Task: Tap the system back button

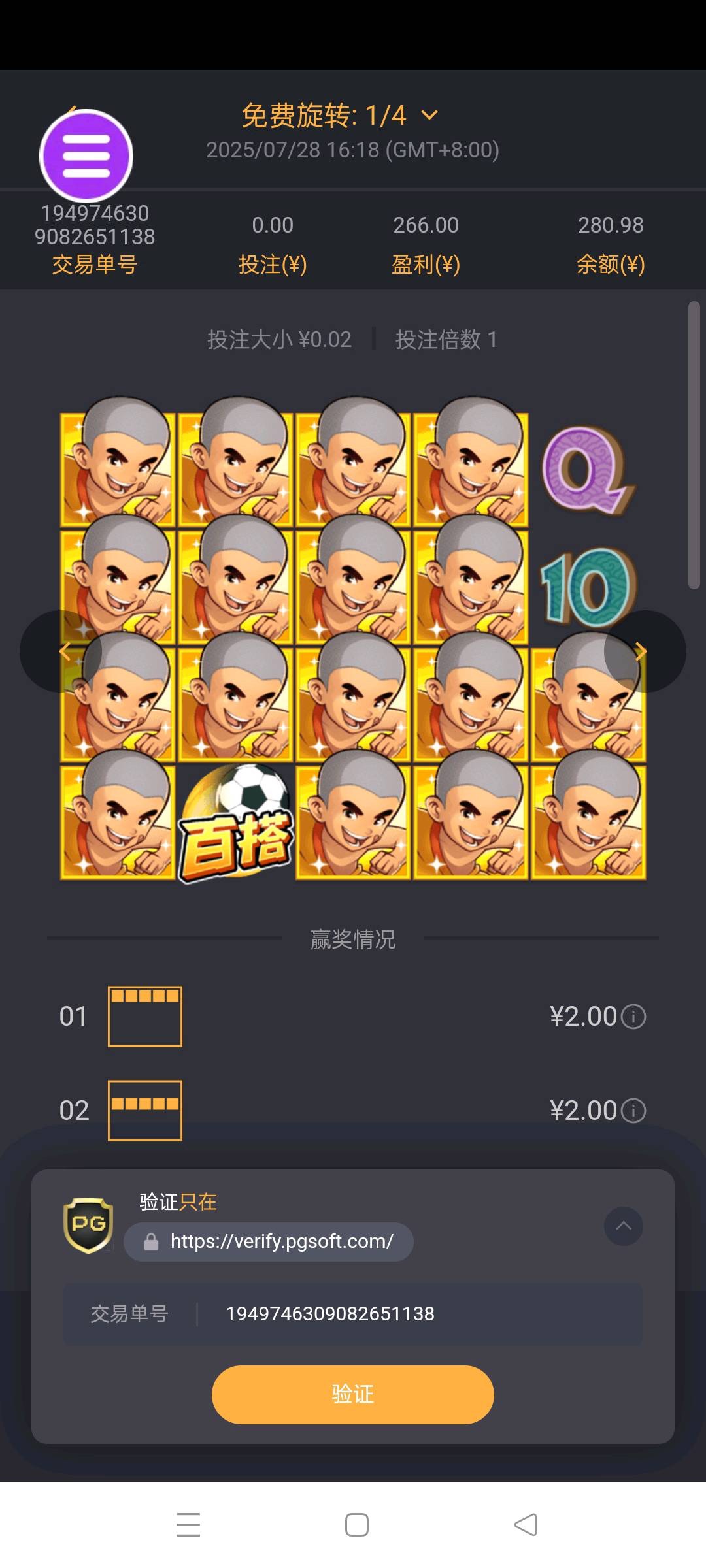Action: pos(526,1524)
